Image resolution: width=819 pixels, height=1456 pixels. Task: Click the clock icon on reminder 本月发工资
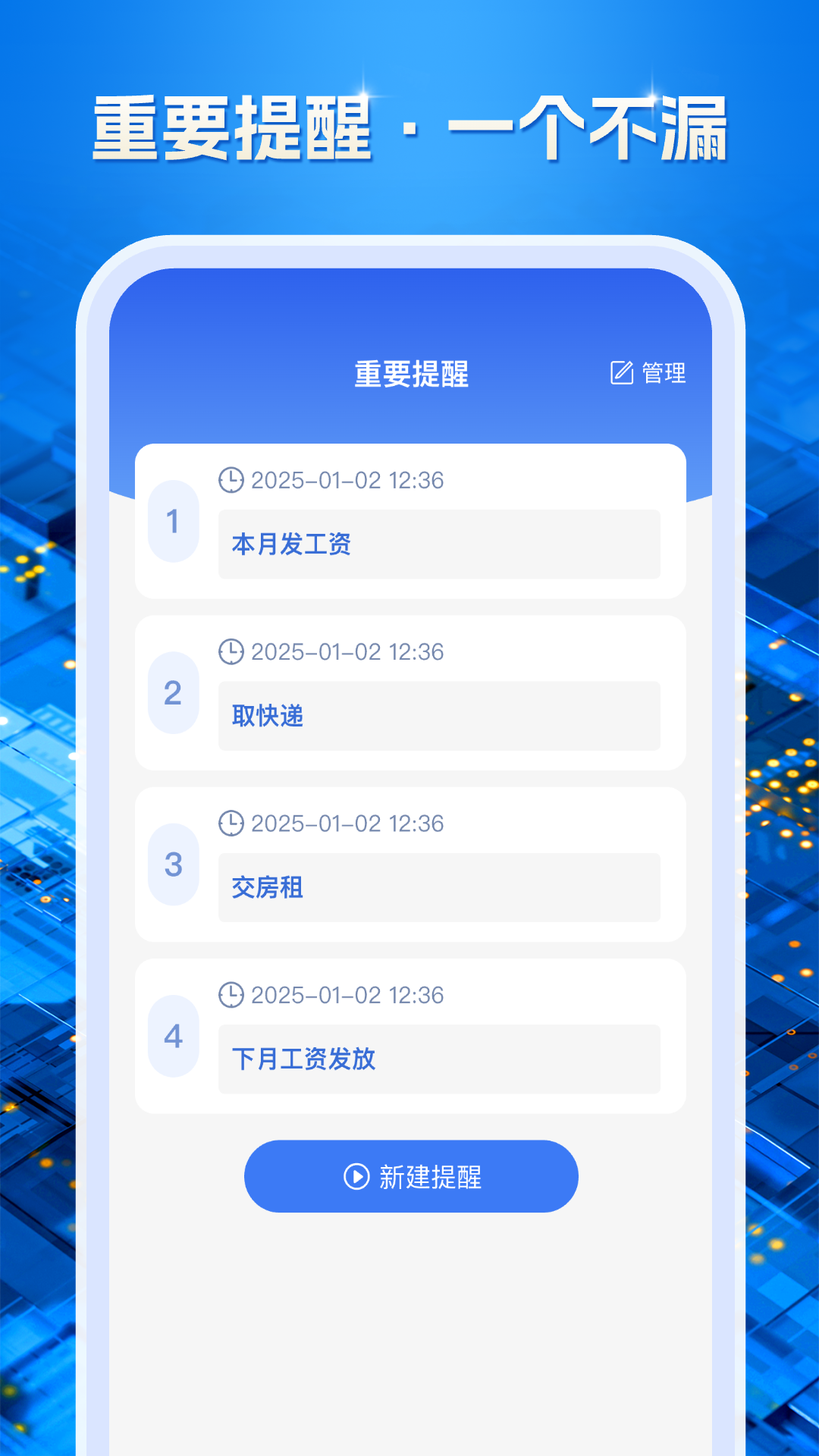click(x=230, y=480)
